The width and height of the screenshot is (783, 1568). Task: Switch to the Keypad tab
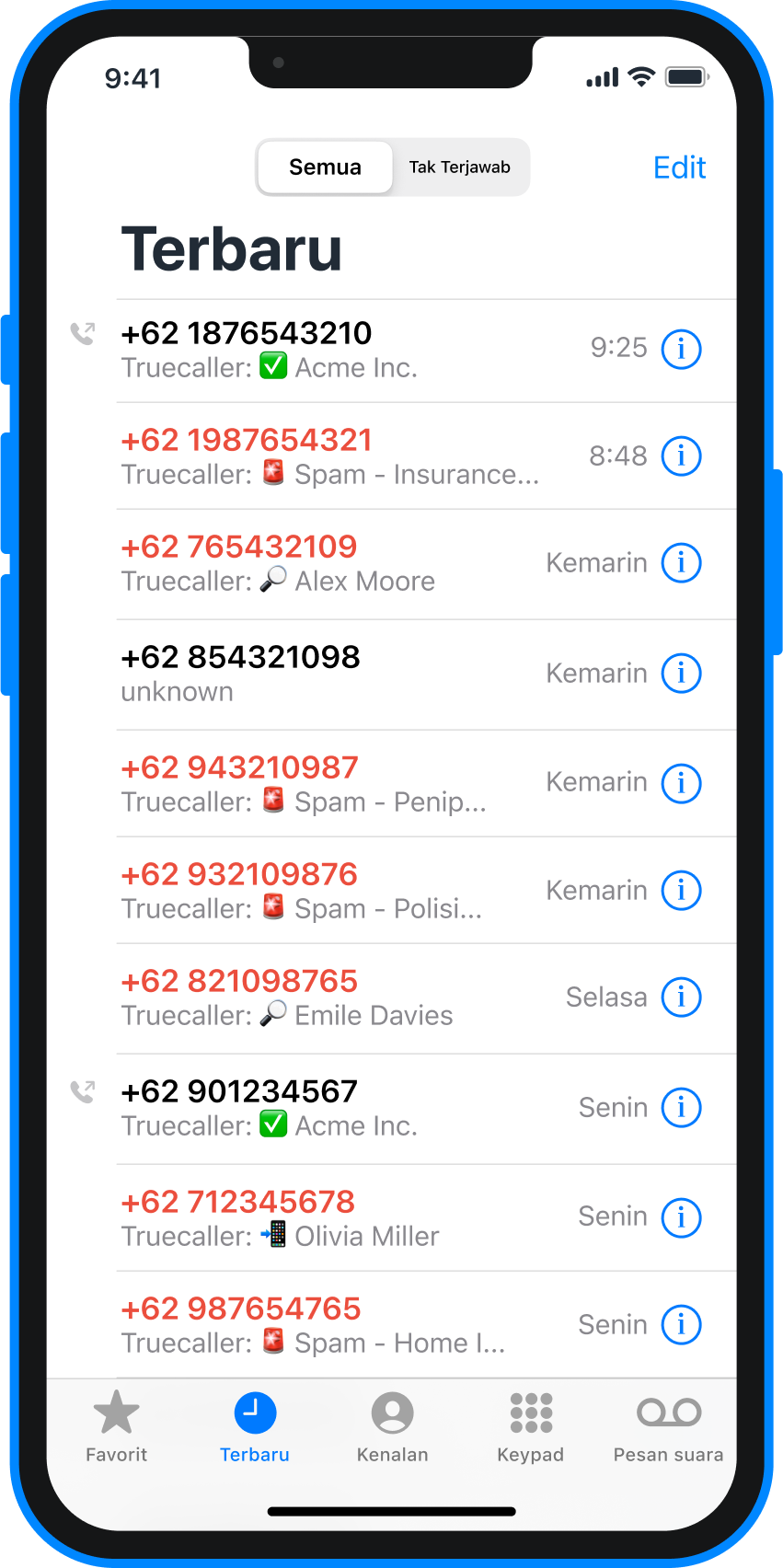coord(531,1426)
